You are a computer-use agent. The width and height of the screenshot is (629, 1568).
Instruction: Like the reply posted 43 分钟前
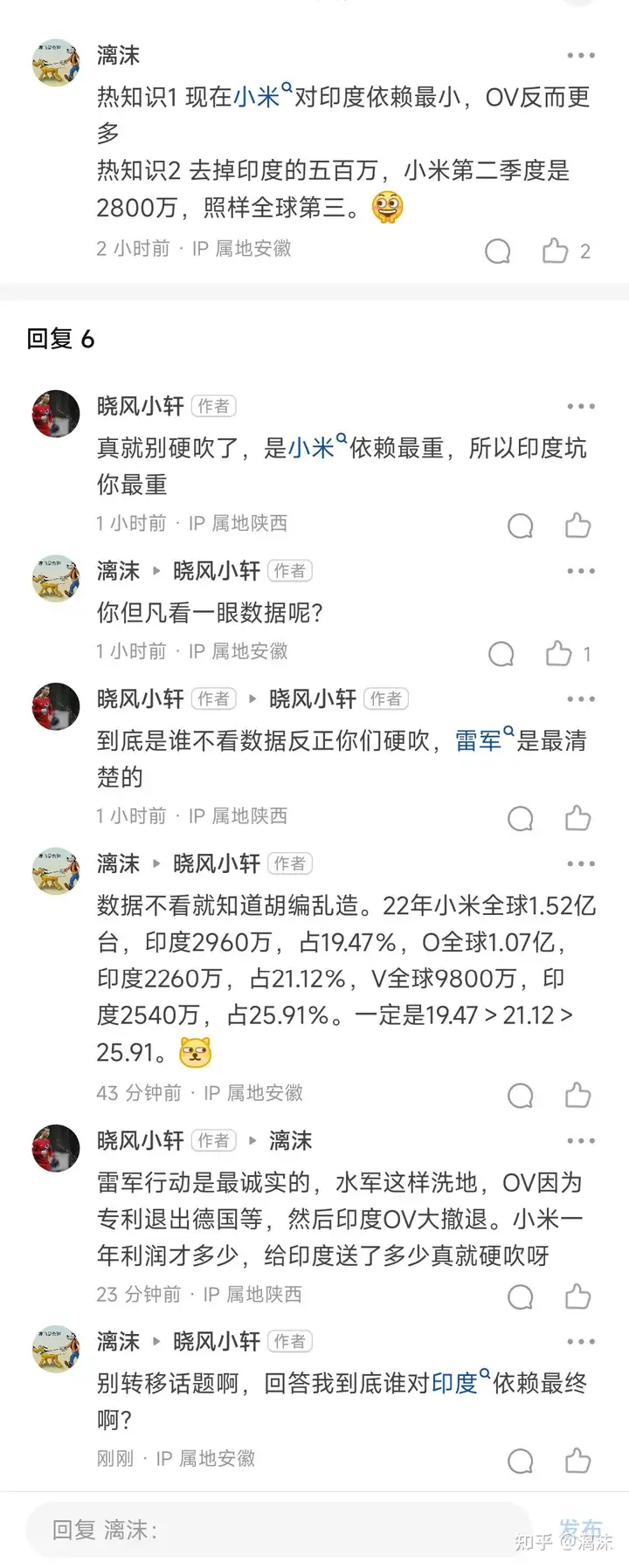[577, 1095]
